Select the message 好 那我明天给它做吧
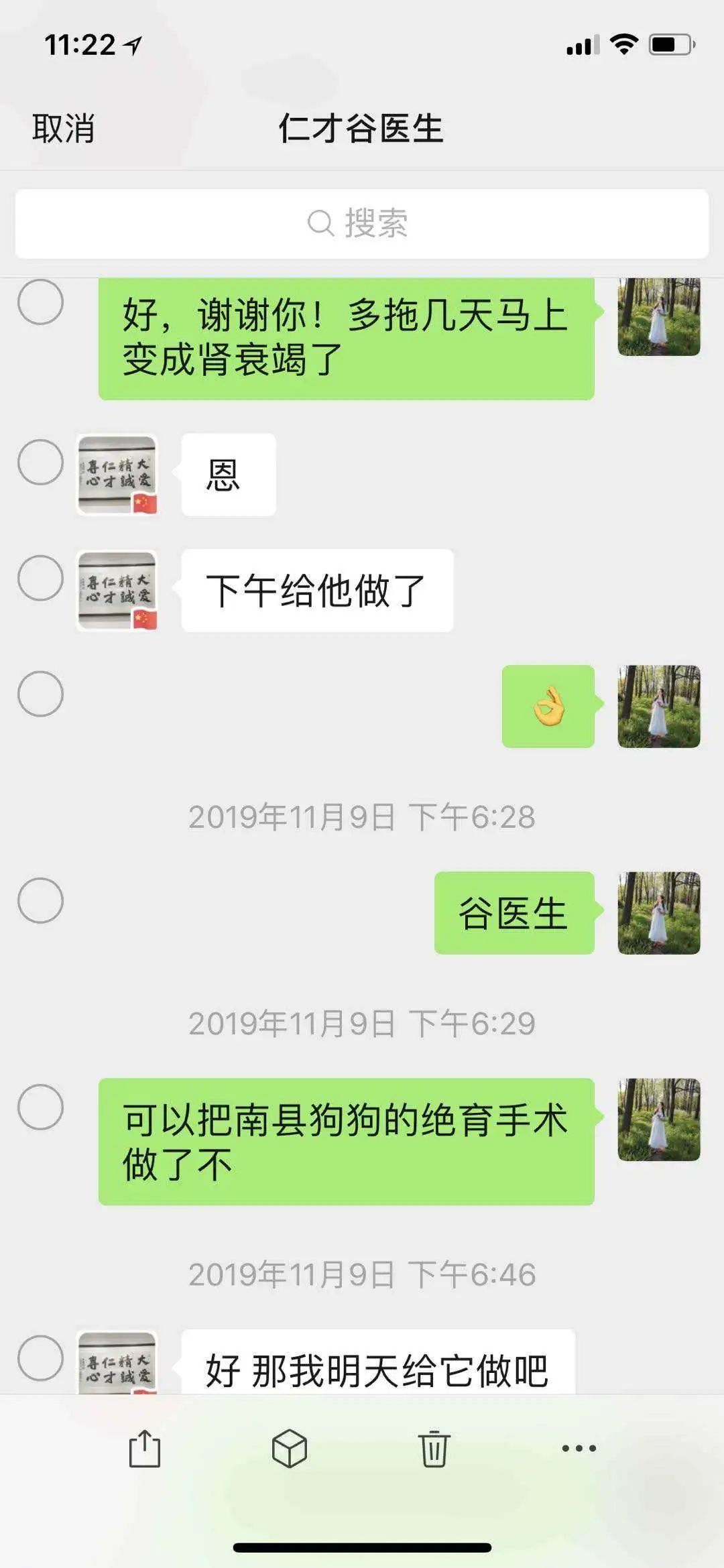 (x=41, y=1358)
